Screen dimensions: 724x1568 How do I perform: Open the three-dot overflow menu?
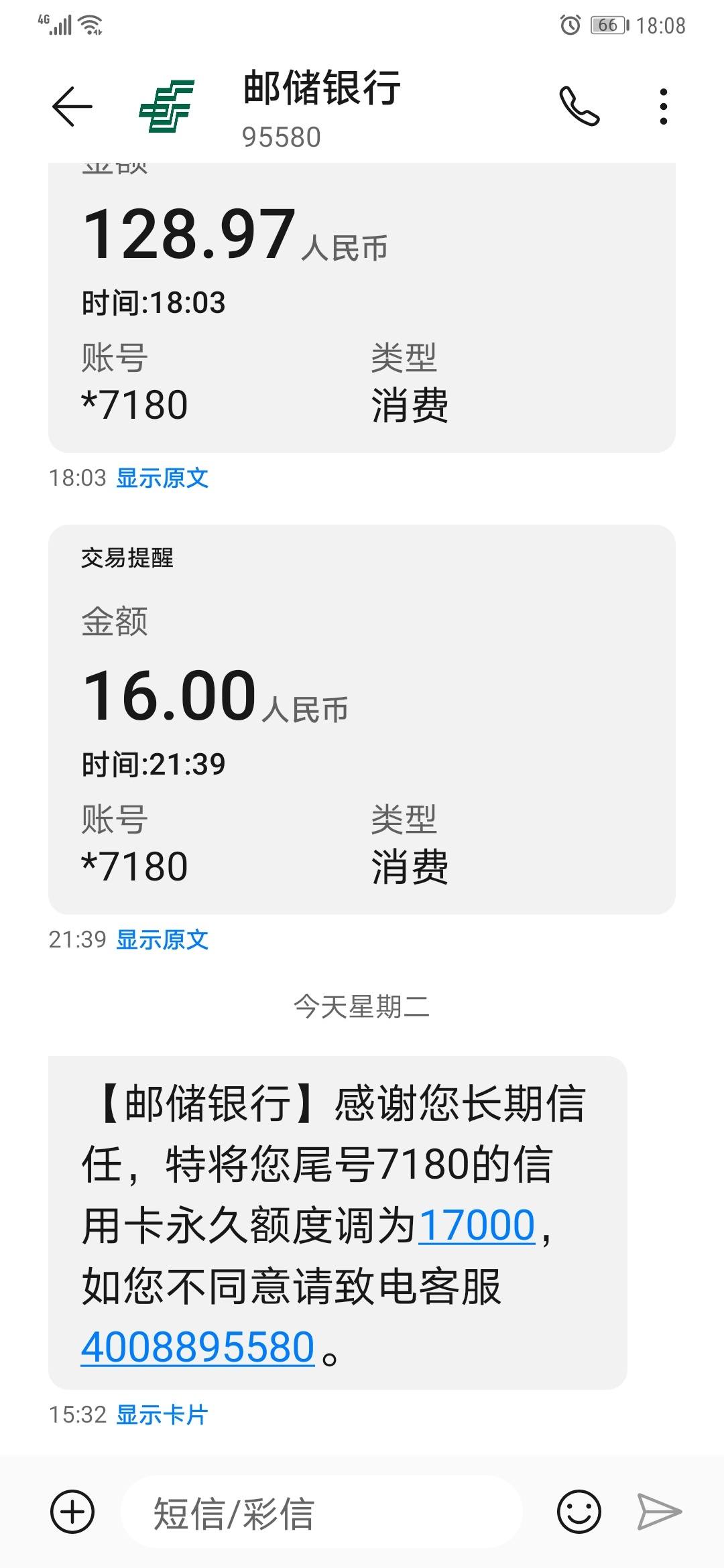pyautogui.click(x=663, y=107)
